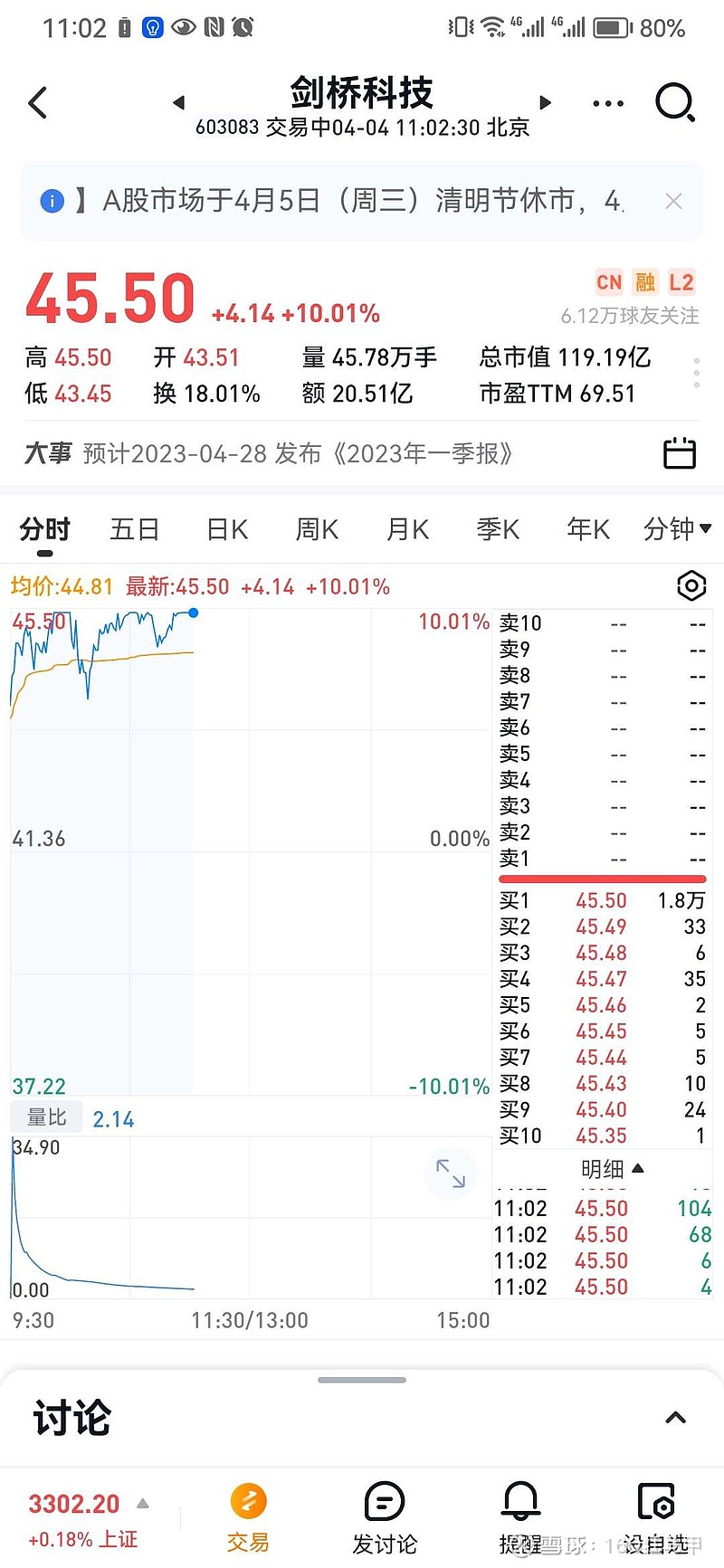
Task: Open the three-dot overflow menu
Action: 608,103
